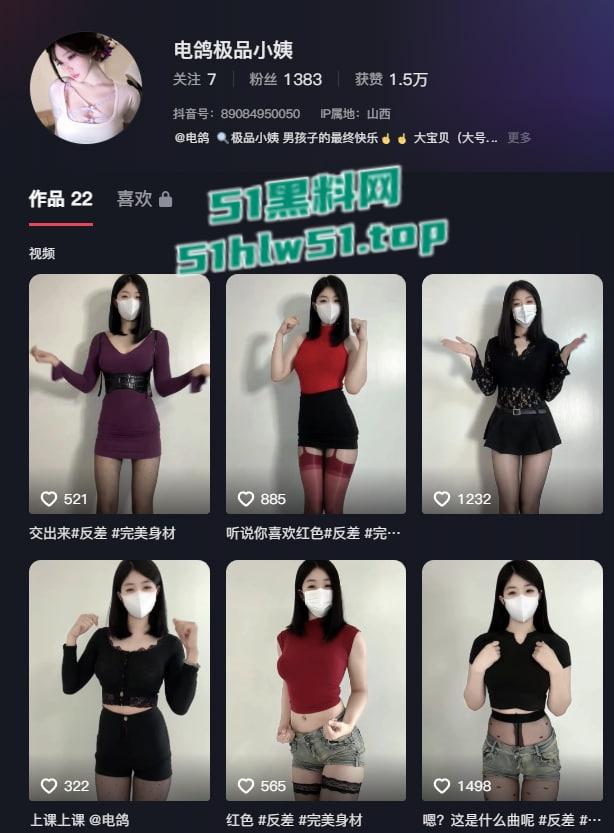Expand the bio with 更多
The image size is (614, 833).
(x=519, y=138)
